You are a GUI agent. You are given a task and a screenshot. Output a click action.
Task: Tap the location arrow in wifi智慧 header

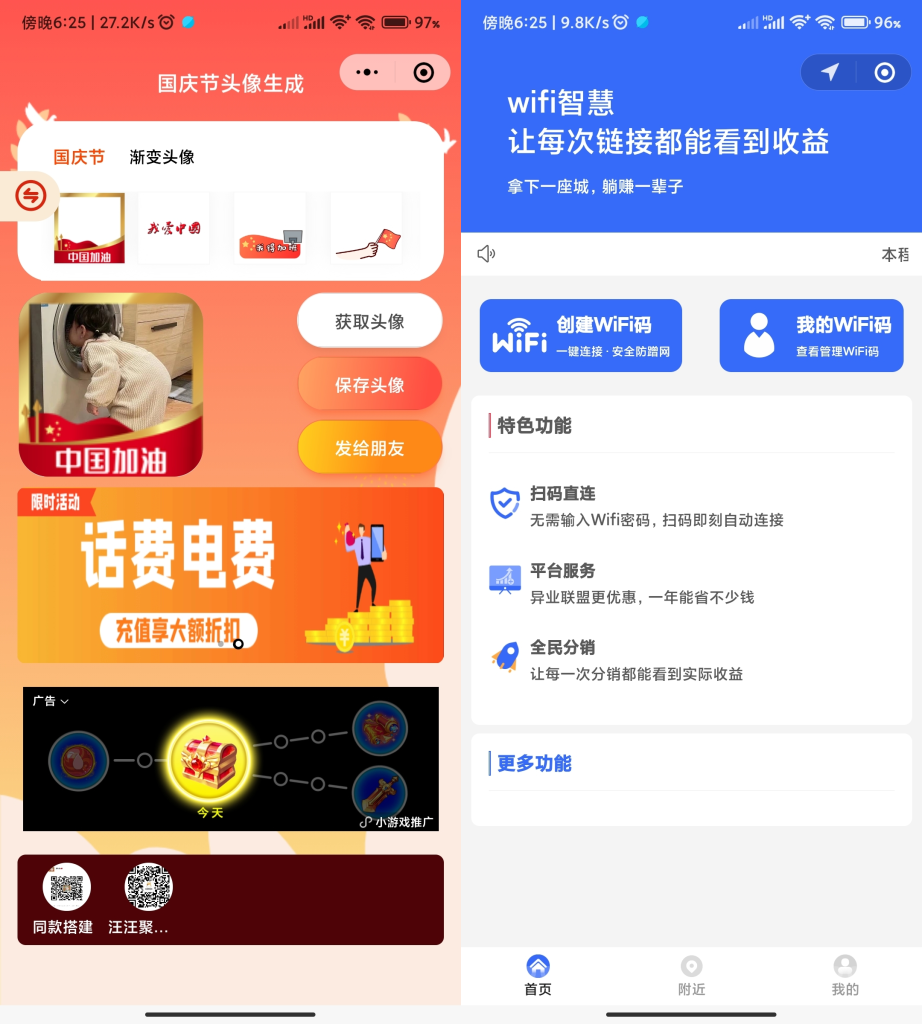click(829, 72)
